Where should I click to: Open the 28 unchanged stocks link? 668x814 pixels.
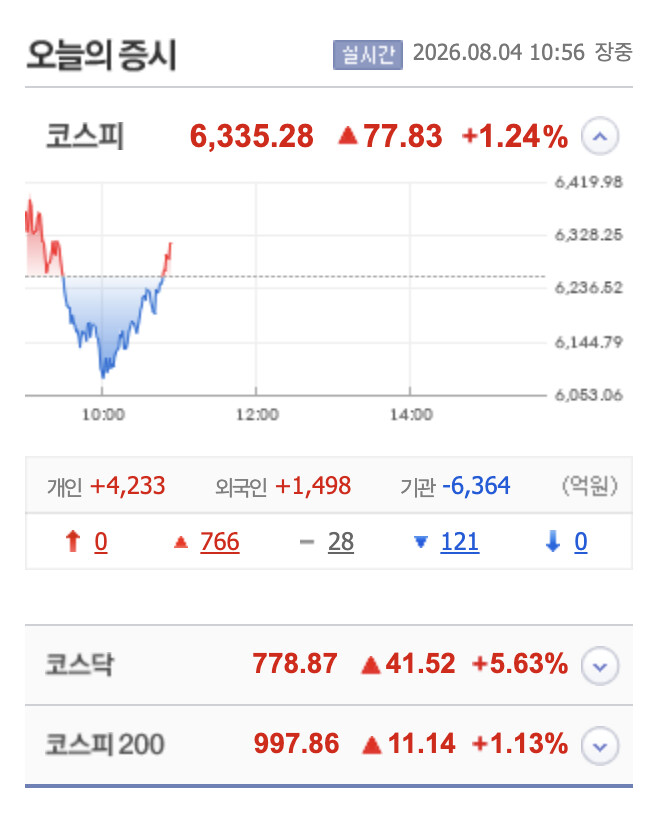[340, 542]
